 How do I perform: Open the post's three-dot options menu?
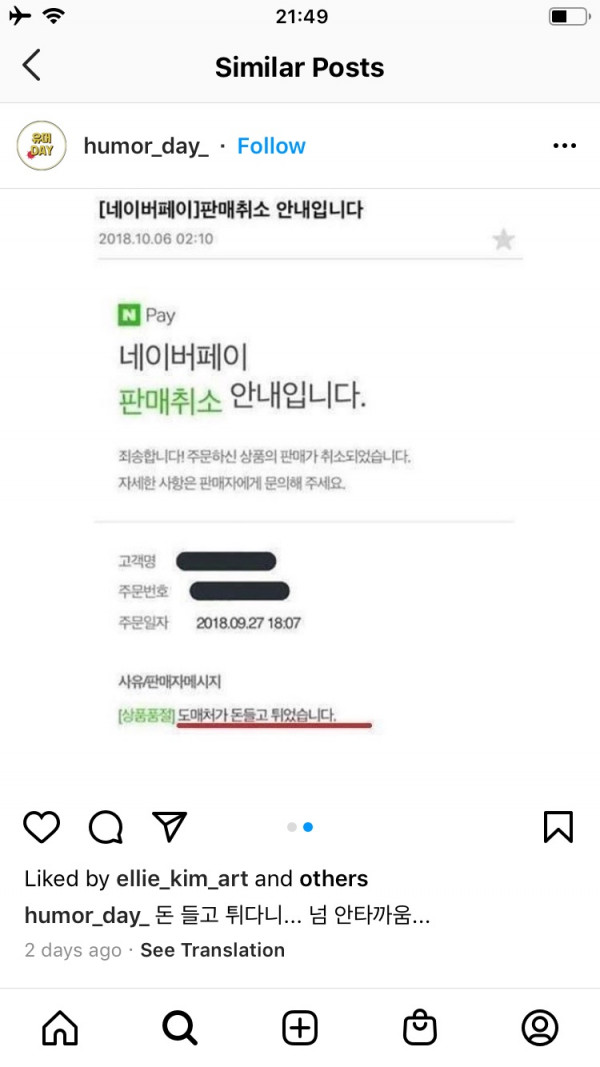pos(565,146)
